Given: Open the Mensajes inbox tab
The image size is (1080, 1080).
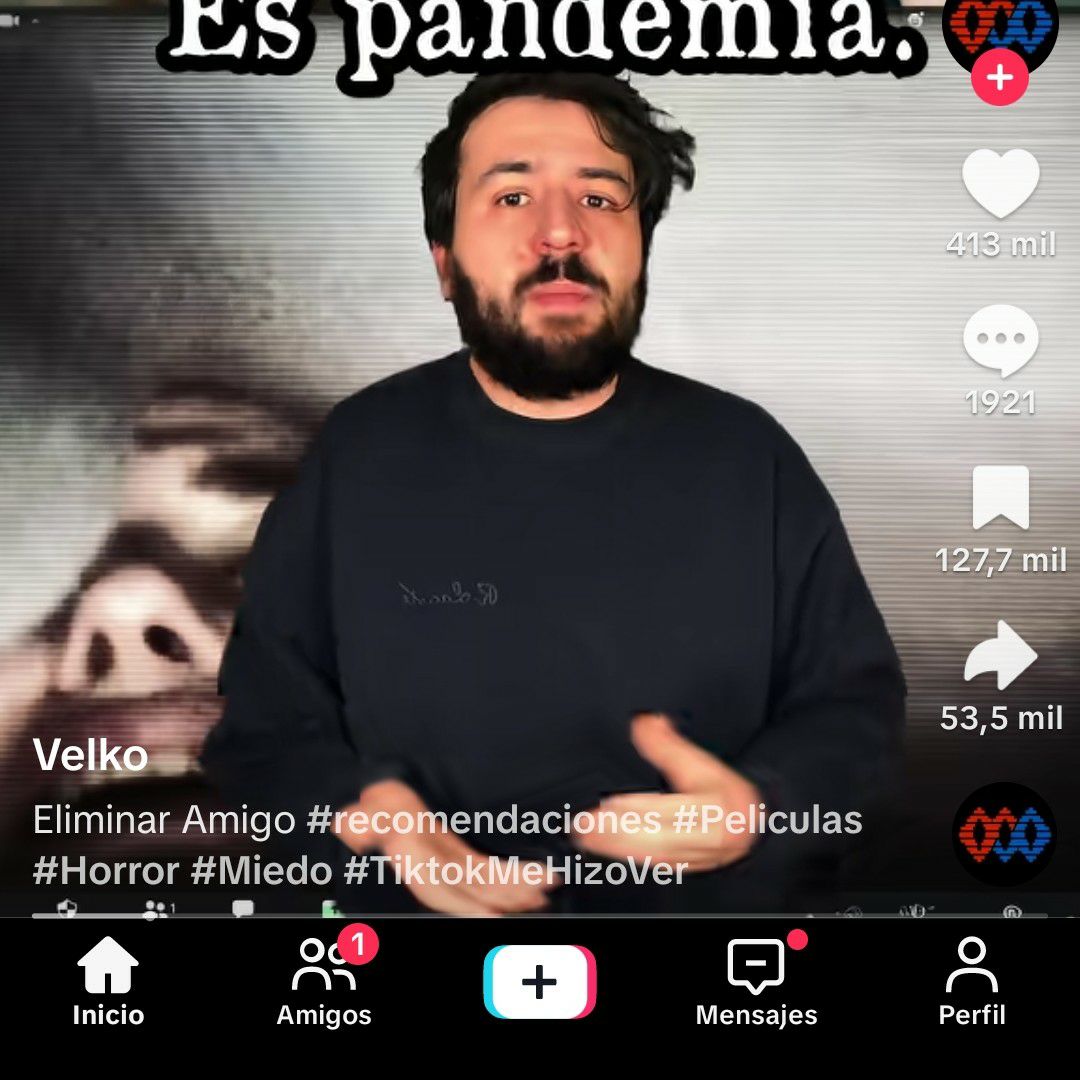Looking at the screenshot, I should [756, 982].
